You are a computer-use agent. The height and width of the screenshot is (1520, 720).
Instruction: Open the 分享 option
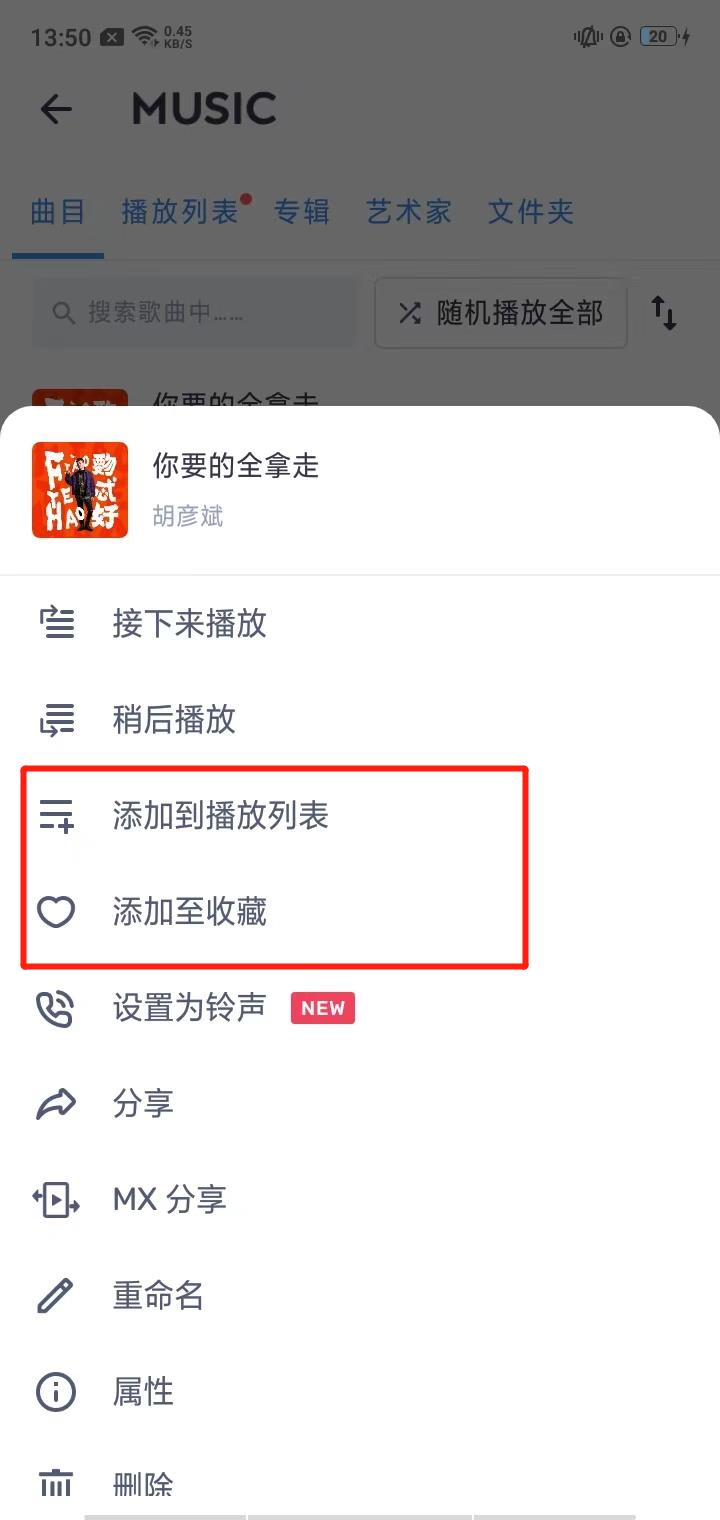click(x=143, y=1104)
